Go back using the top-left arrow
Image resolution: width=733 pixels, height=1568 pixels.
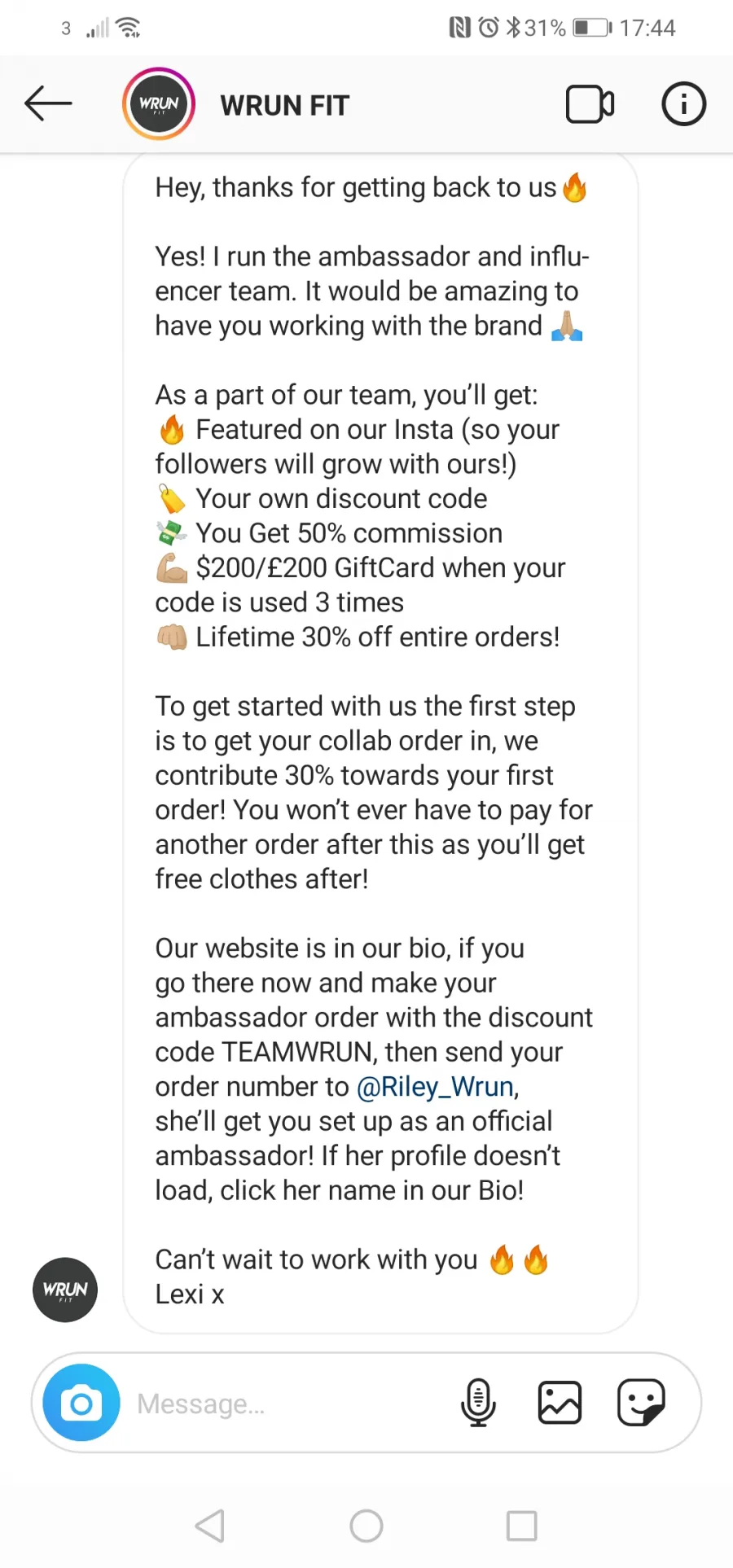point(48,104)
